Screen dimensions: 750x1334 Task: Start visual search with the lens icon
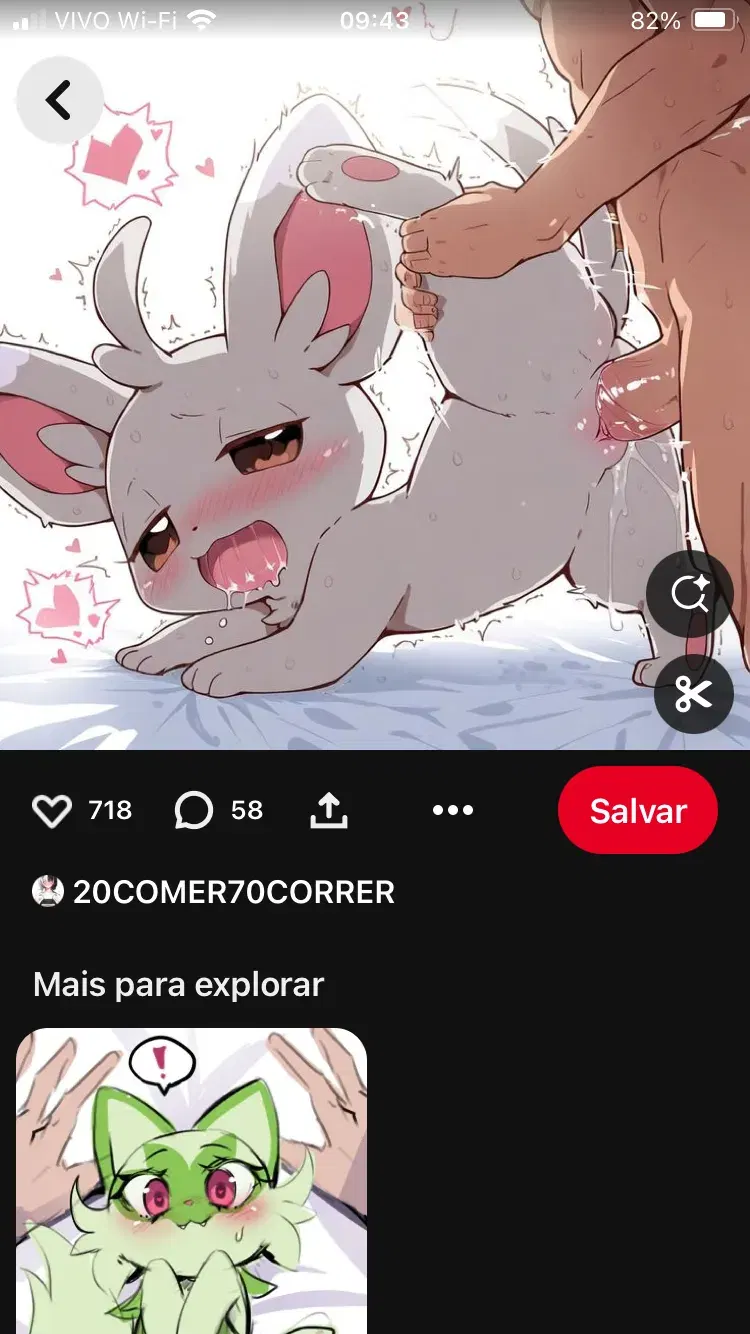[x=690, y=594]
